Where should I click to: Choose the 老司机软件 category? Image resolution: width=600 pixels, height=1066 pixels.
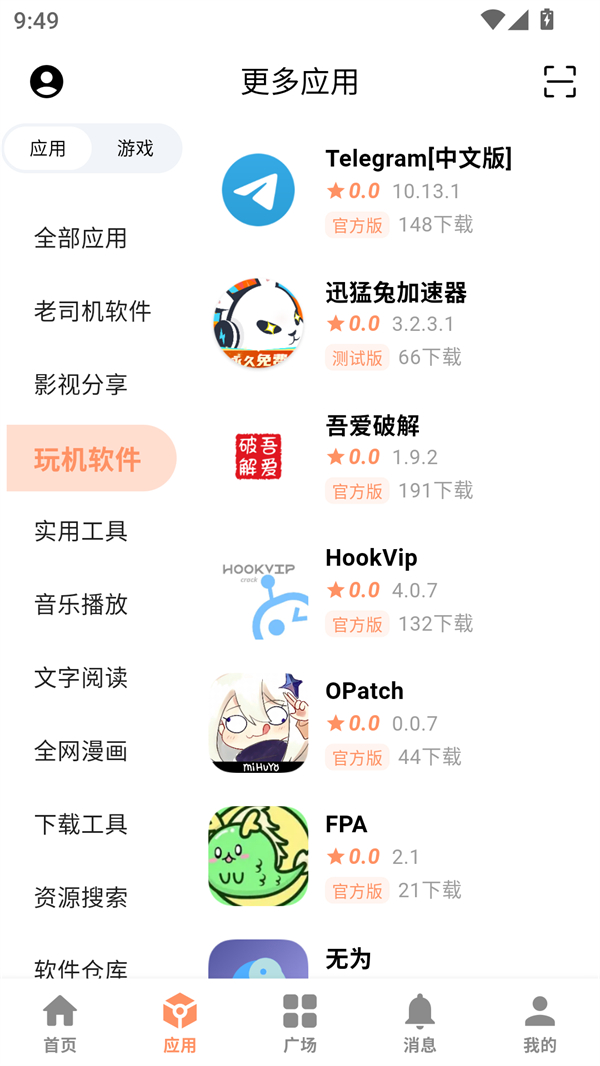[x=93, y=311]
